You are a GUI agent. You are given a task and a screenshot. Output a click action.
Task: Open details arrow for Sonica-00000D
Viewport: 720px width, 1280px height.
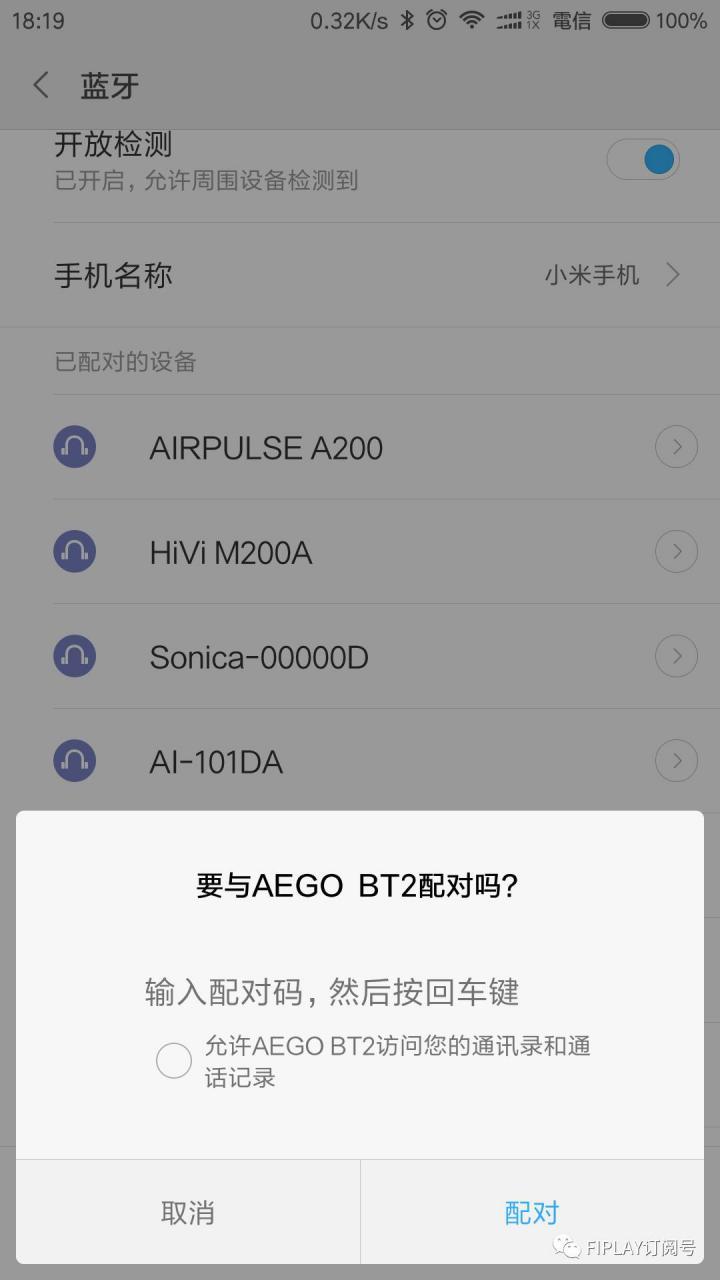coord(676,656)
